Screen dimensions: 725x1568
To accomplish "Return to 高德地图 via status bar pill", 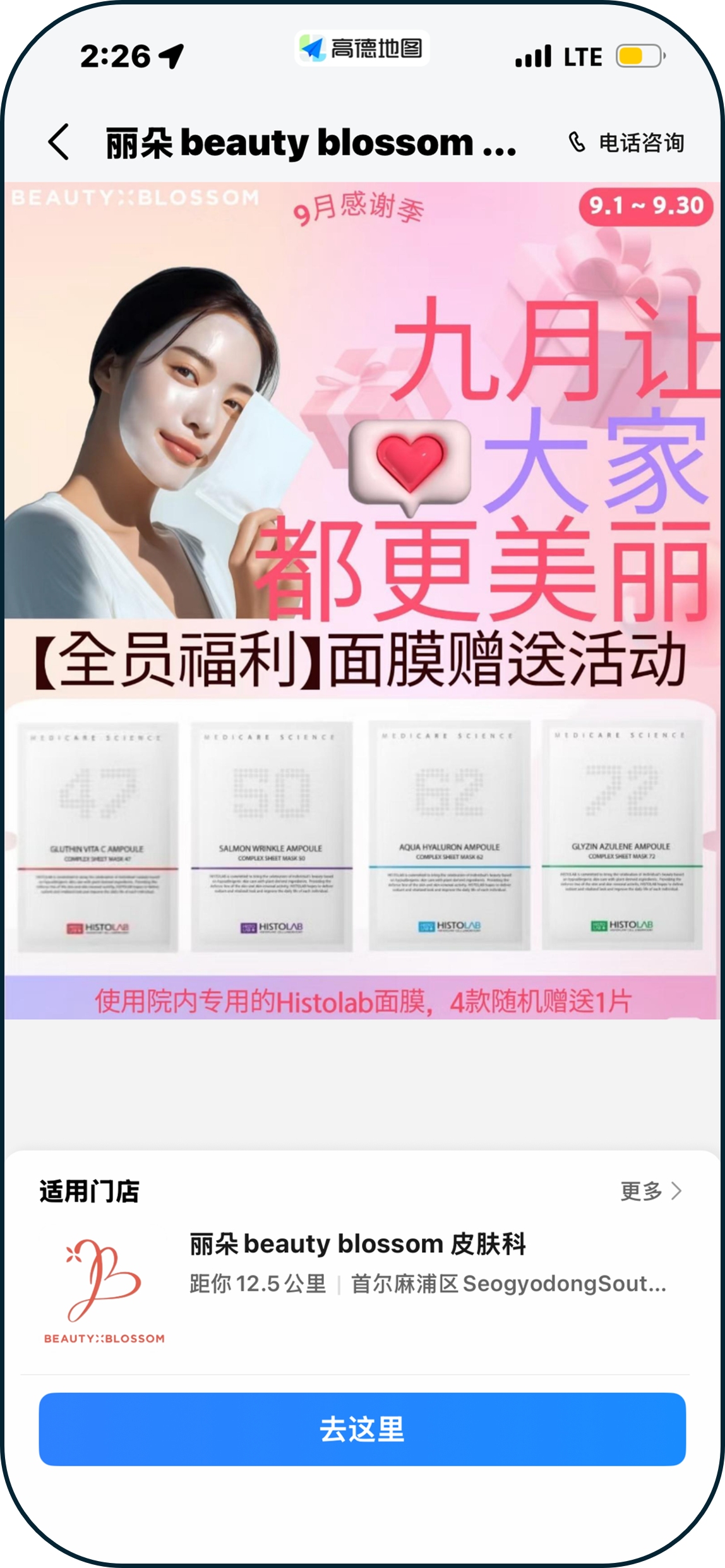I will [362, 48].
